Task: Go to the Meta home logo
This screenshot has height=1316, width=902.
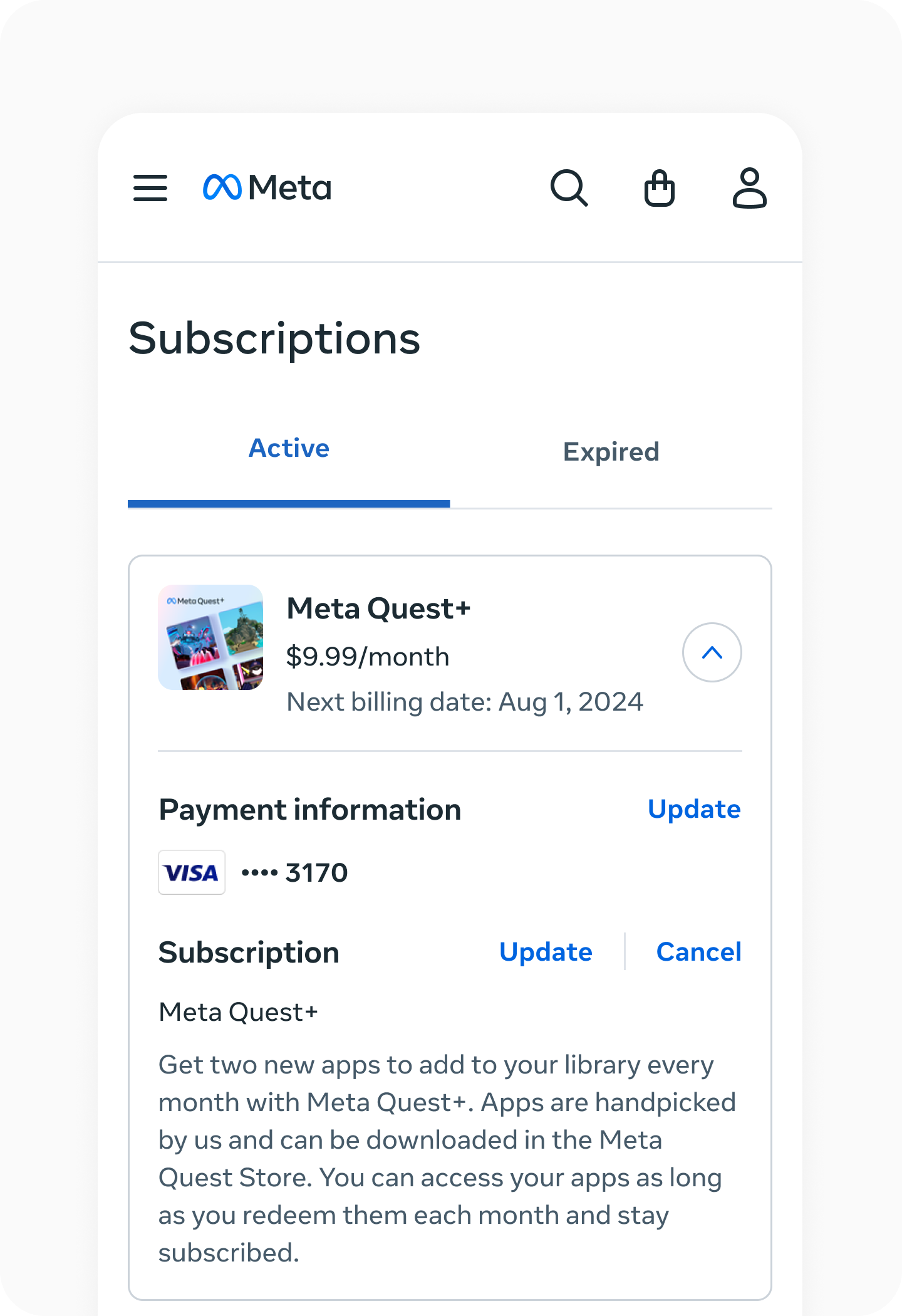Action: (x=267, y=188)
